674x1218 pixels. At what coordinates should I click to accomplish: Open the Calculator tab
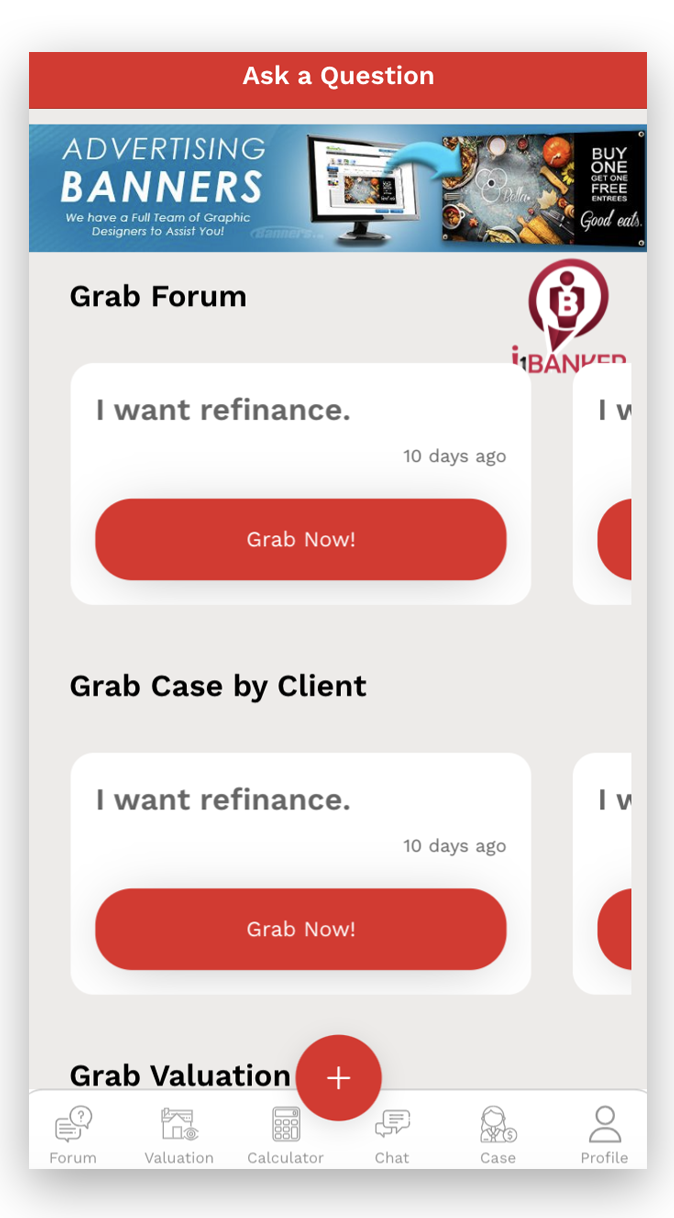point(286,1135)
